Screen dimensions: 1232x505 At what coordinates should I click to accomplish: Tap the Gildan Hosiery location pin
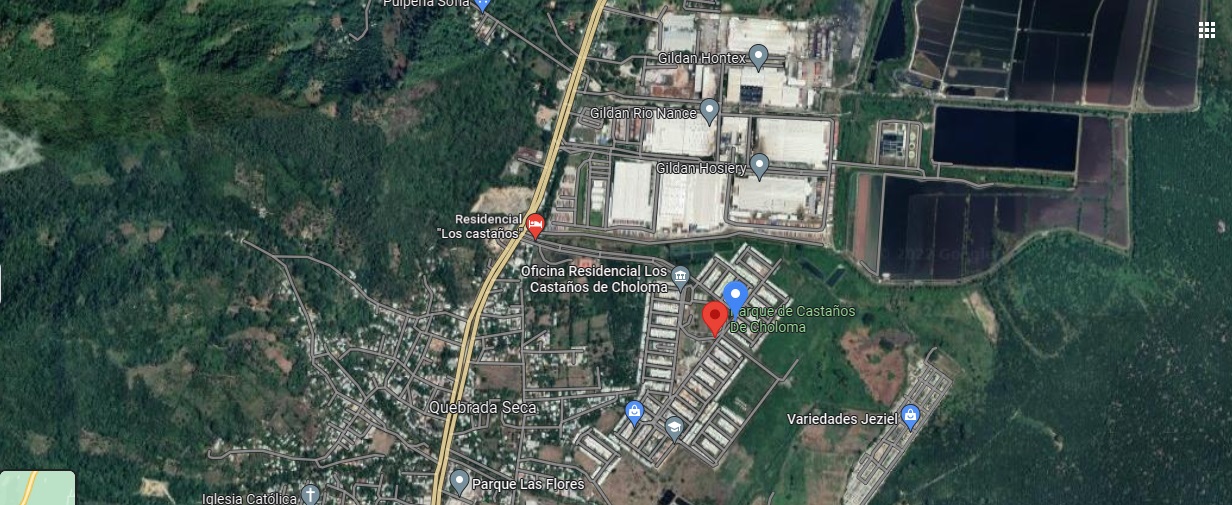[x=759, y=165]
